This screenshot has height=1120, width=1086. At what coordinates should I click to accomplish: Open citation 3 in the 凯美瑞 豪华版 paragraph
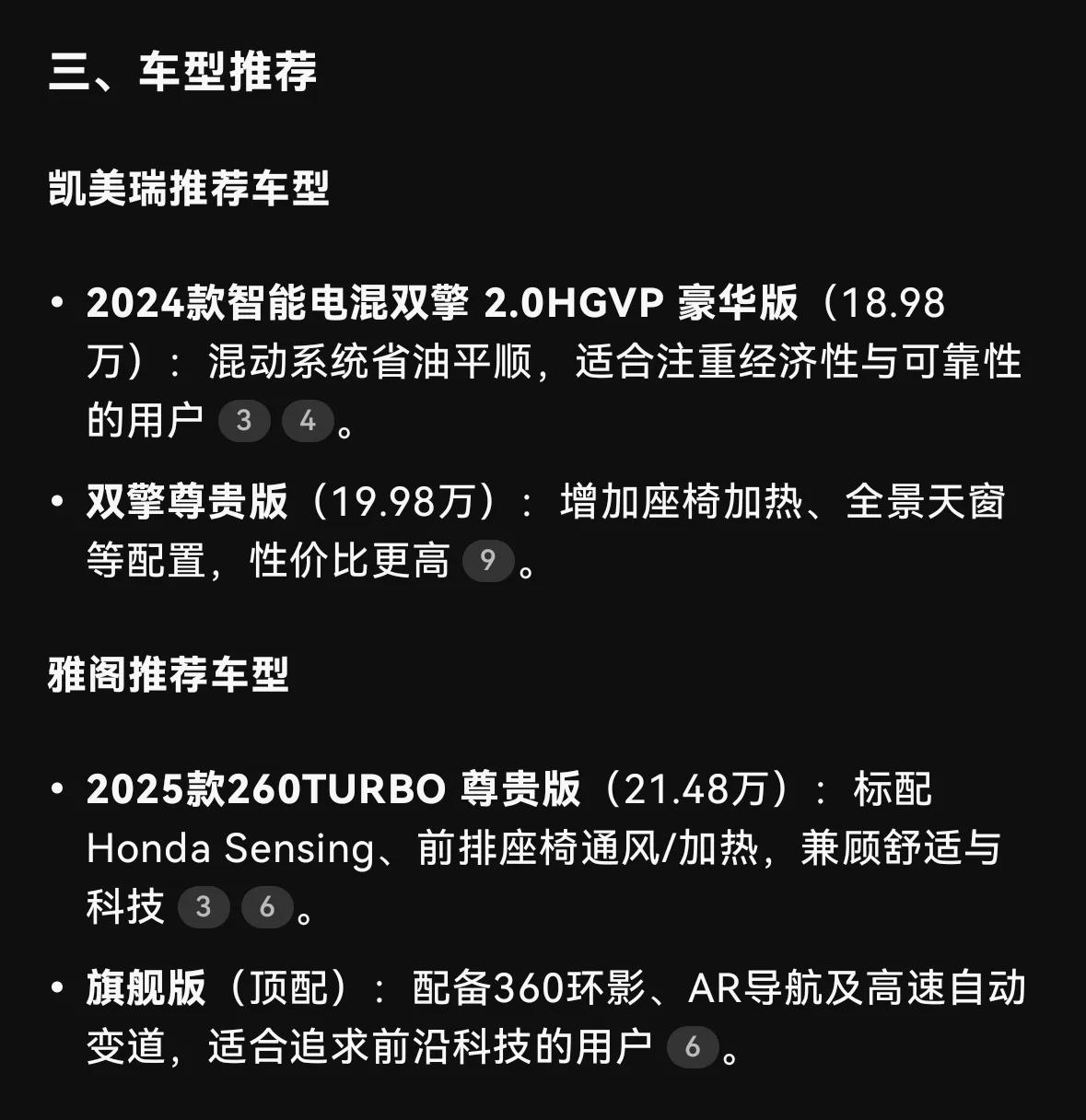pyautogui.click(x=244, y=421)
